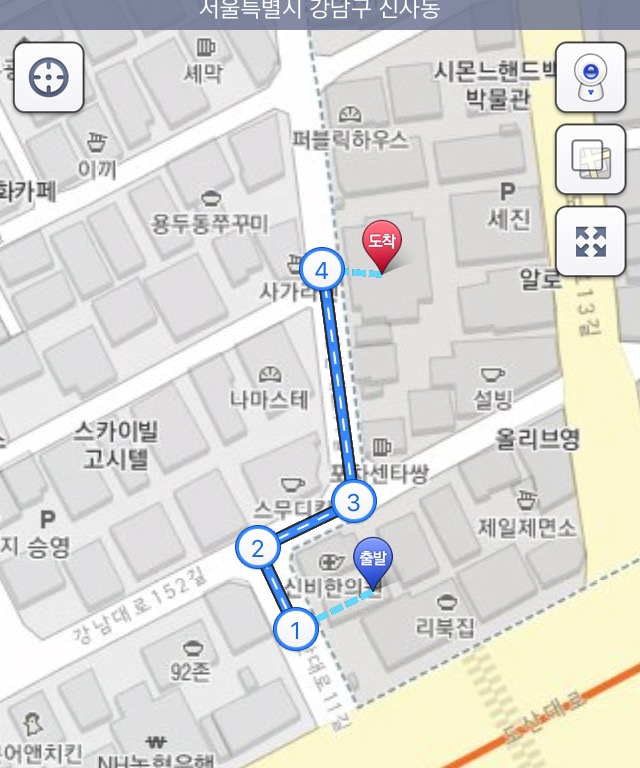Expand the map to full screen
Image resolution: width=640 pixels, height=768 pixels.
pyautogui.click(x=590, y=241)
